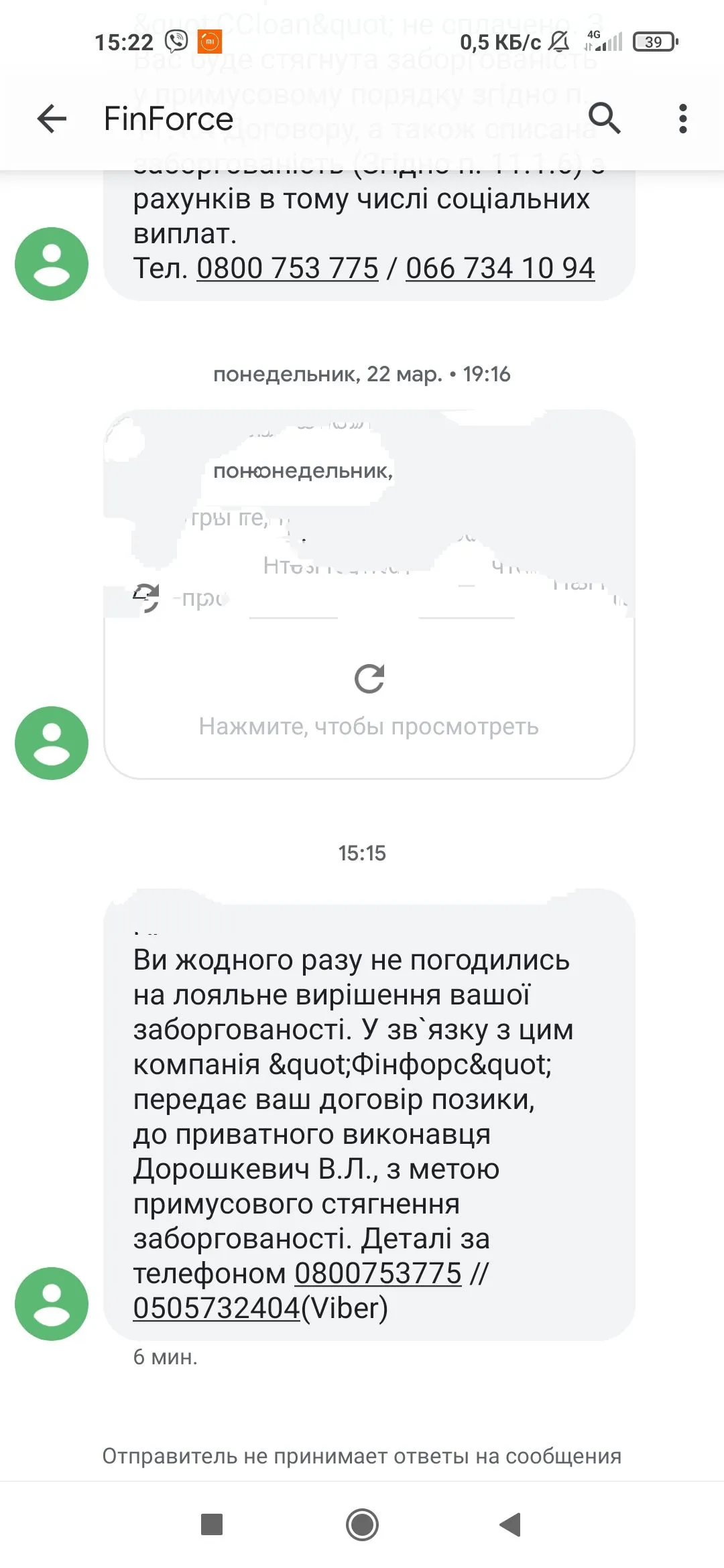Open the overflow menu
The image size is (724, 1568).
[682, 119]
